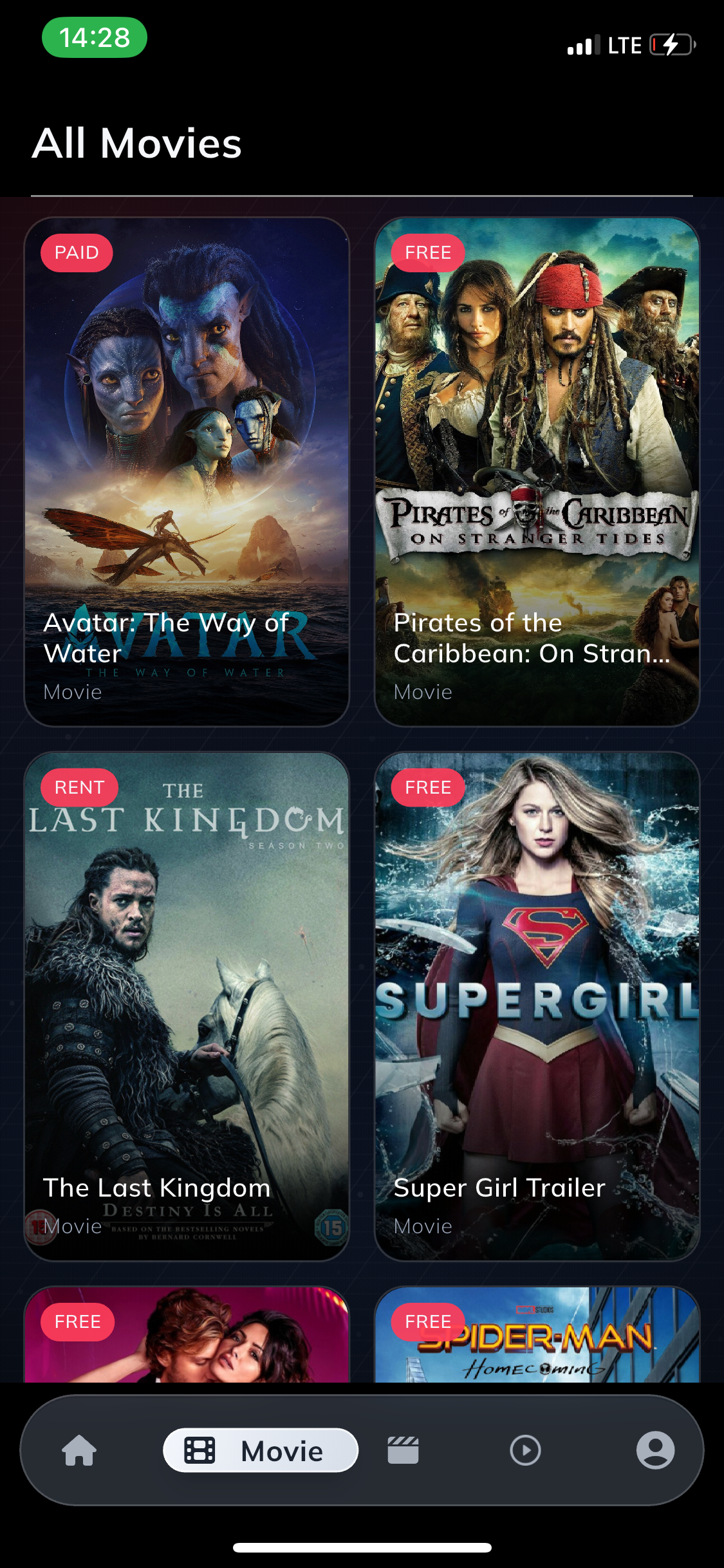Screen dimensions: 724x1568
Task: Go to the Home tab
Action: coord(79,1451)
